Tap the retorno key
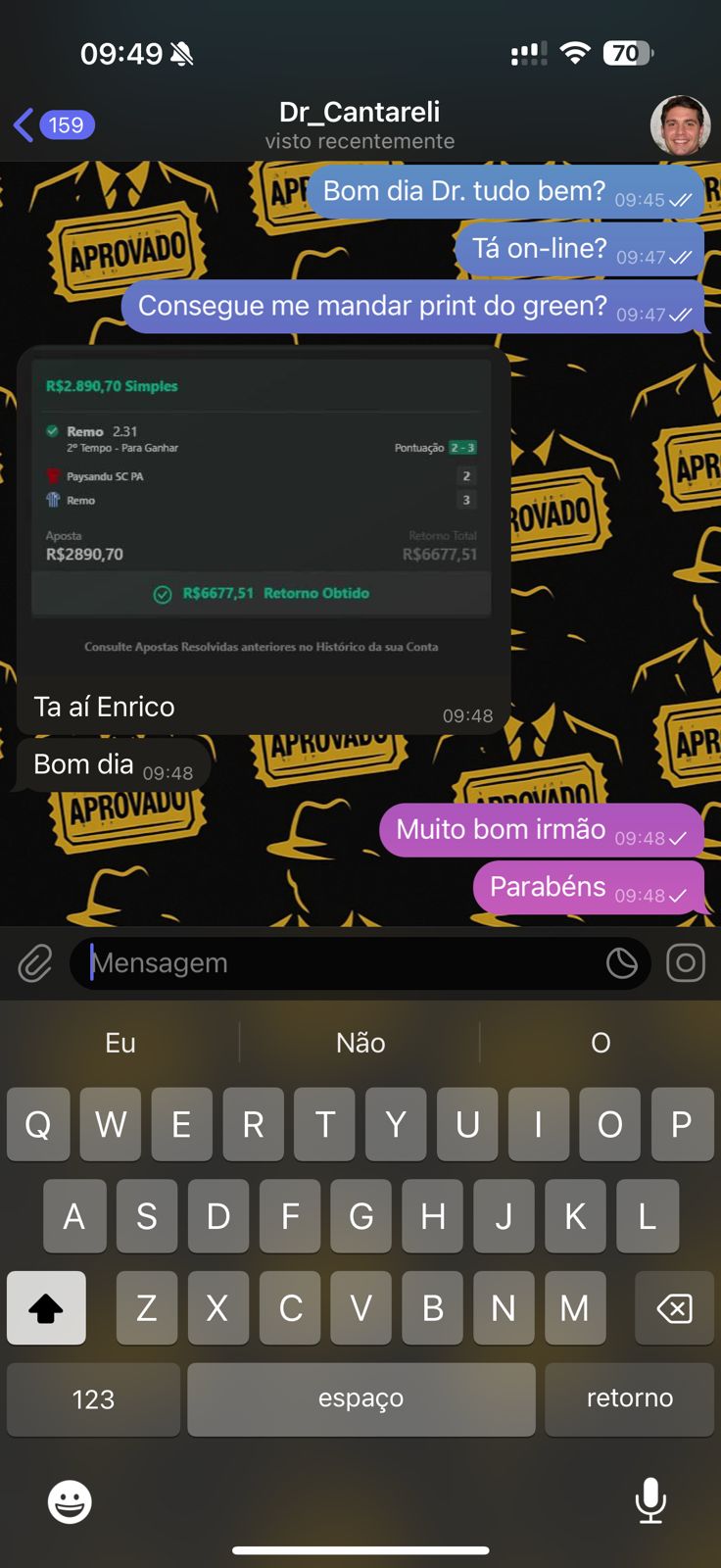The width and height of the screenshot is (721, 1568). pyautogui.click(x=629, y=1399)
